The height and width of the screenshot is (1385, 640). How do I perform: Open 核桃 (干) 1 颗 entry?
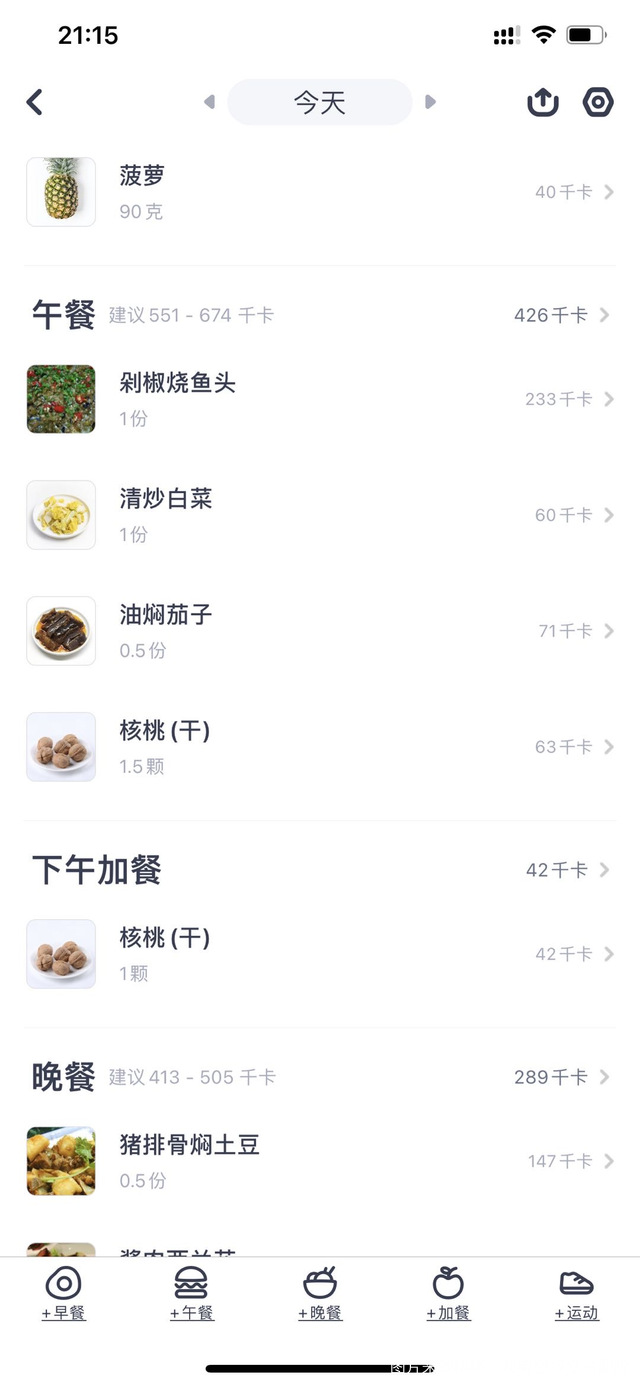(320, 954)
